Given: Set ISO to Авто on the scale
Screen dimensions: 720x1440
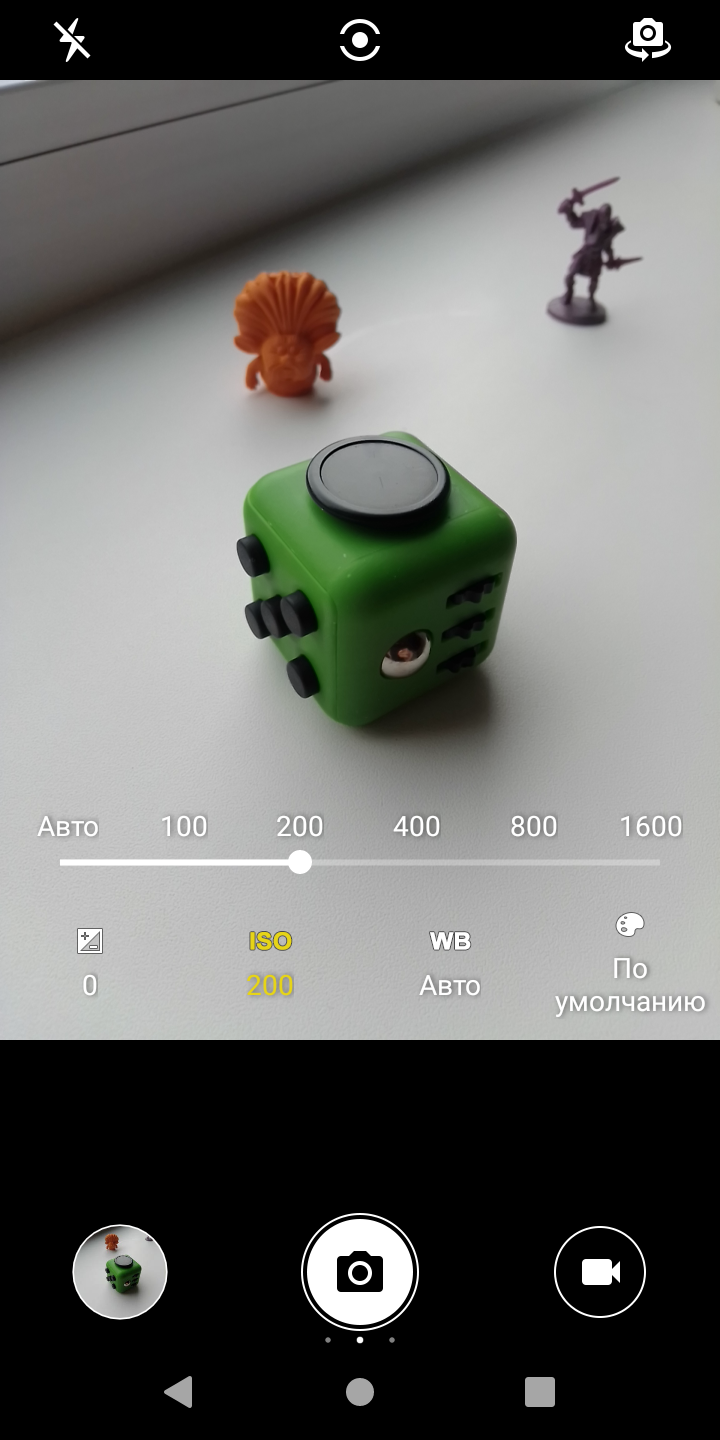Looking at the screenshot, I should (68, 826).
